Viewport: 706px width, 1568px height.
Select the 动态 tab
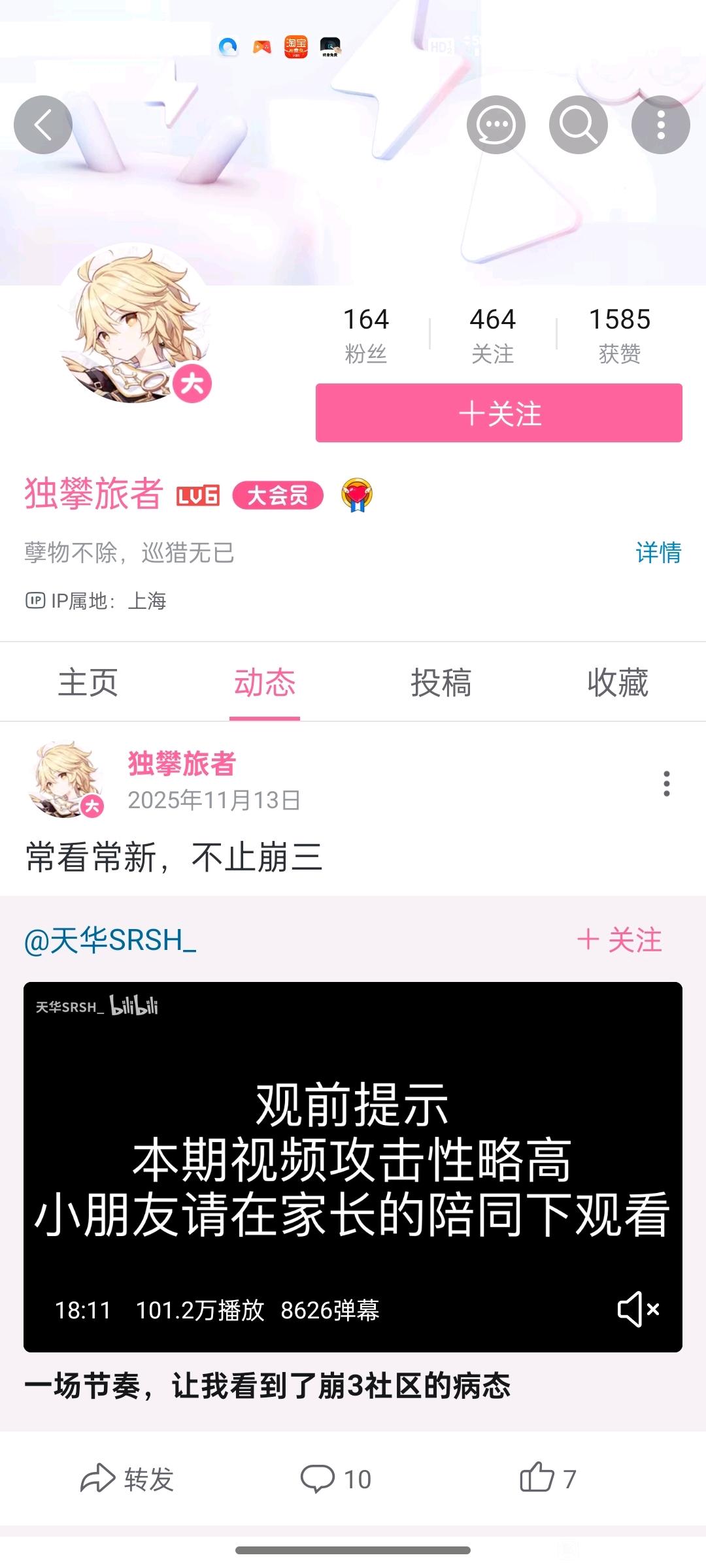tap(265, 683)
